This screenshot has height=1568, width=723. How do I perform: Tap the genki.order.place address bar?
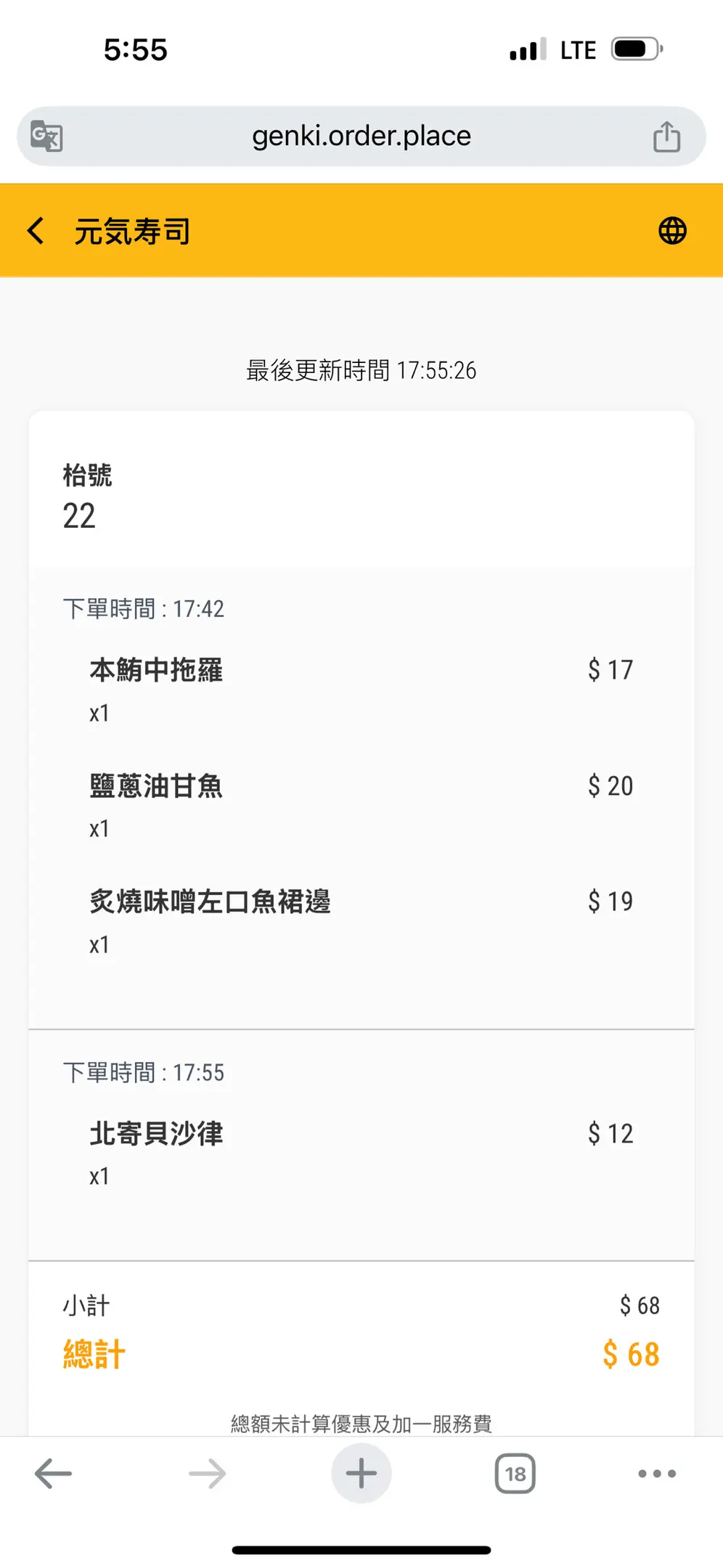(361, 136)
